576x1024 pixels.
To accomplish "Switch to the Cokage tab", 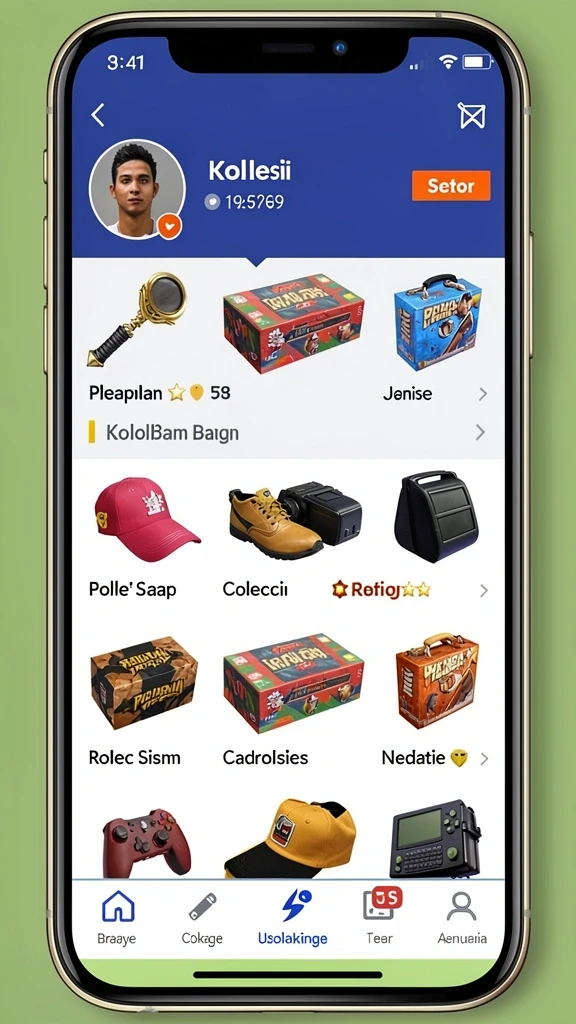I will [202, 918].
